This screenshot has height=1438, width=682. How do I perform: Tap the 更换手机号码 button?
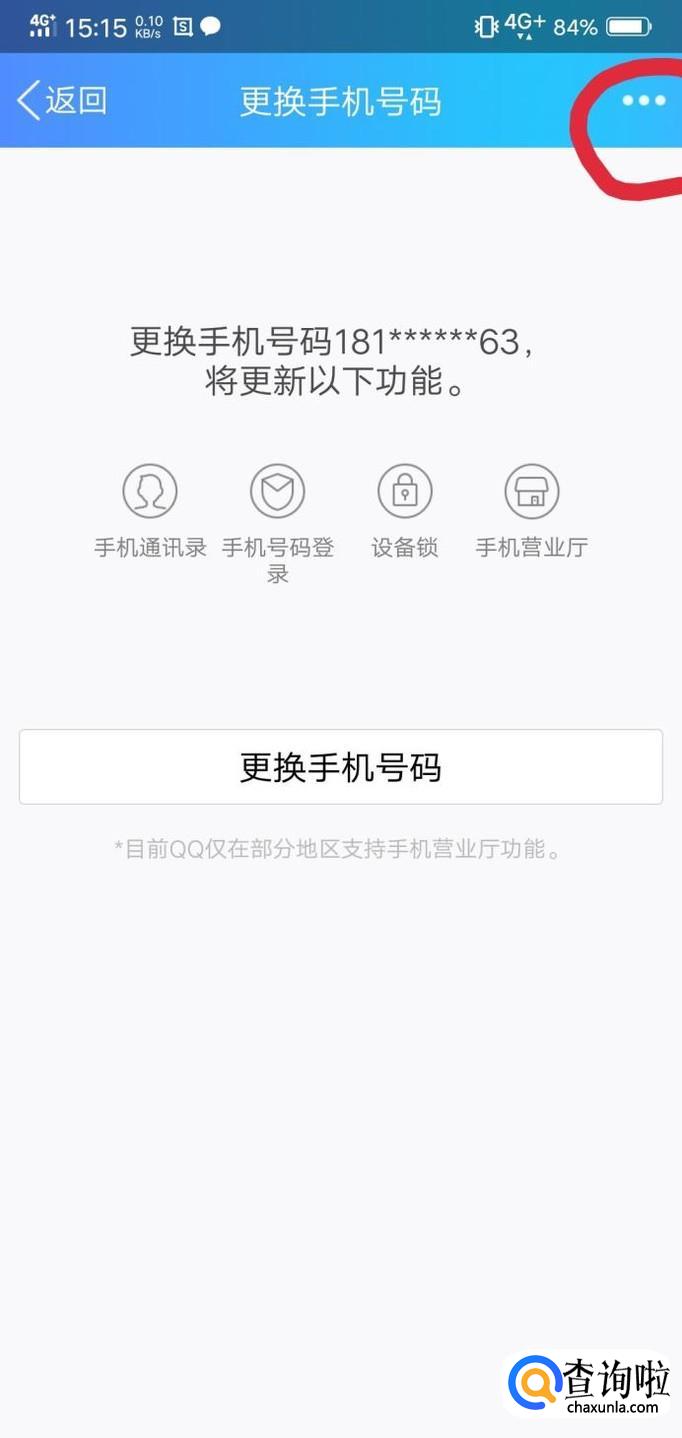click(341, 767)
